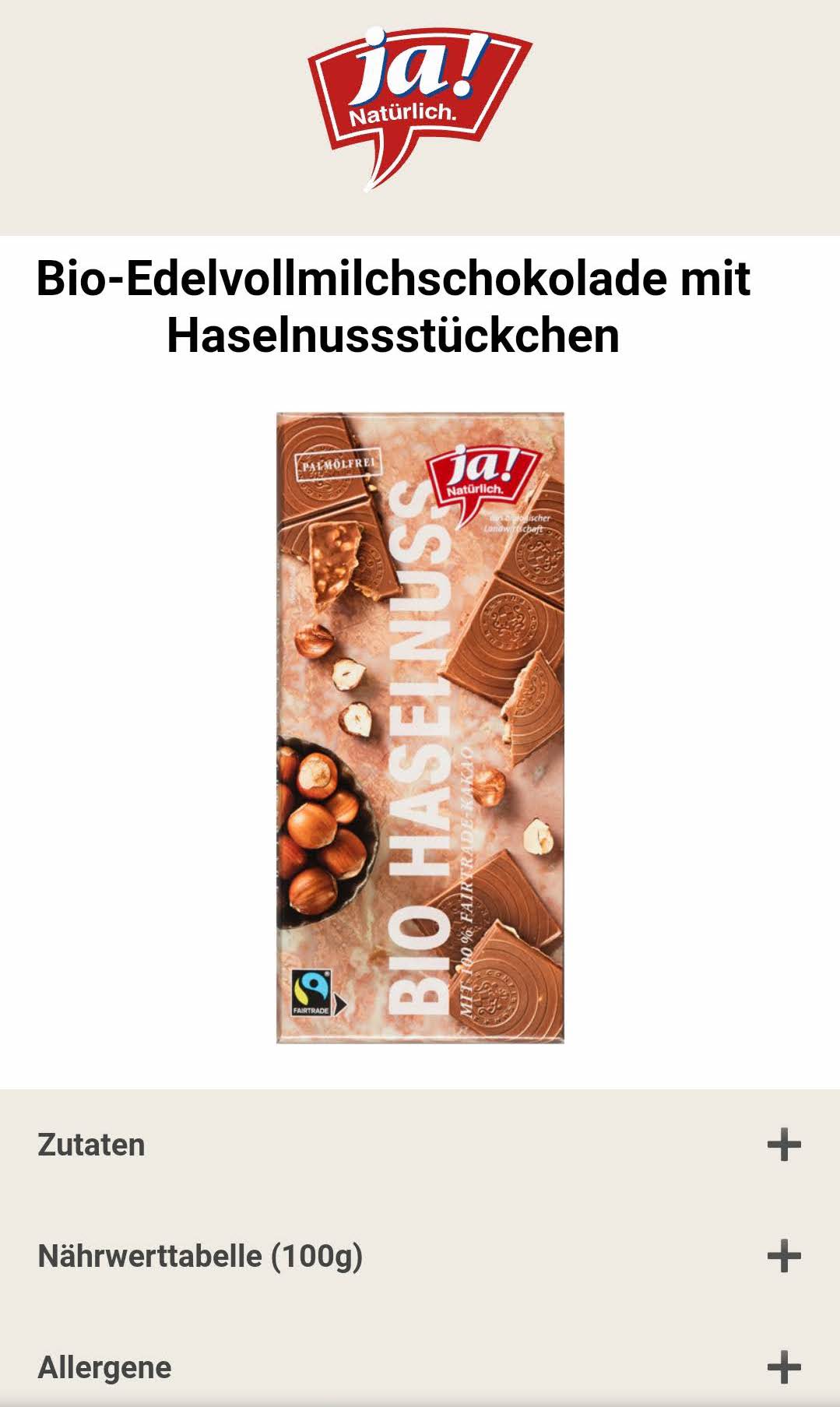
Task: Expand the Zutaten section
Action: [420, 1145]
